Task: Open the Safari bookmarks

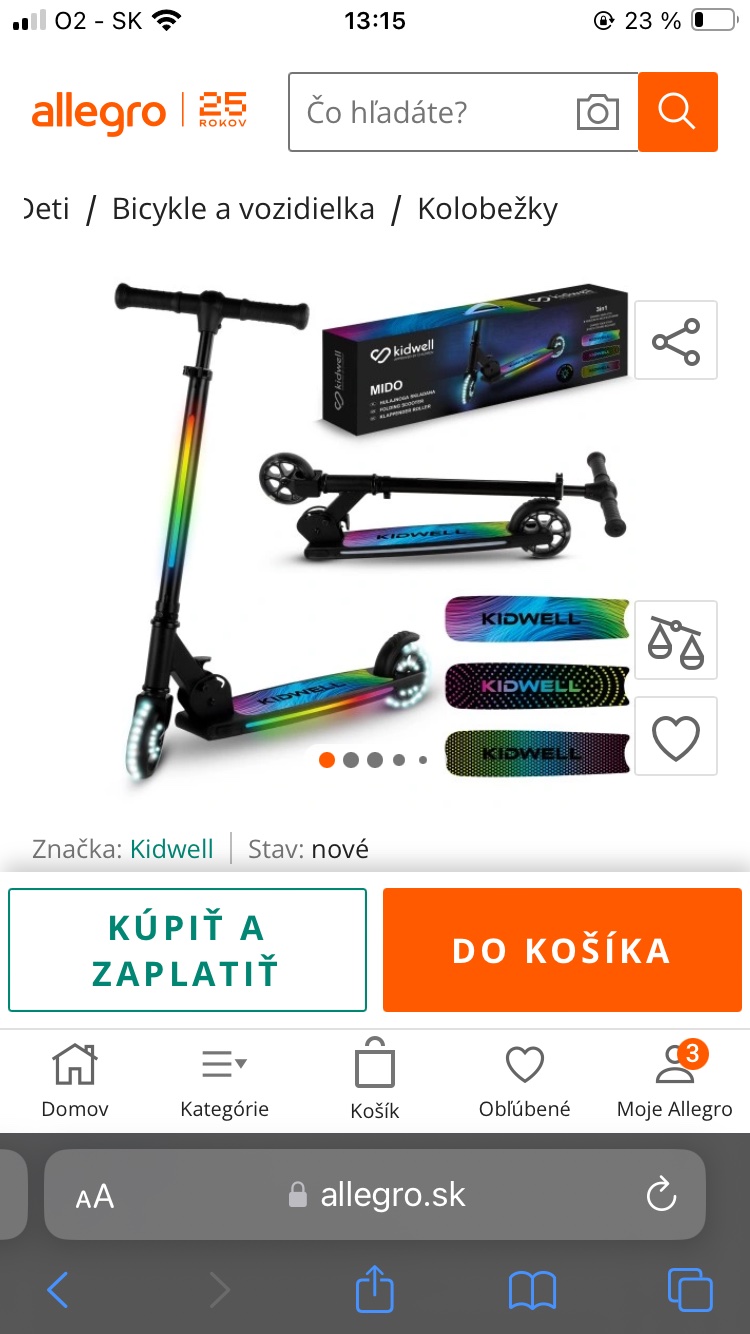Action: [x=532, y=1290]
